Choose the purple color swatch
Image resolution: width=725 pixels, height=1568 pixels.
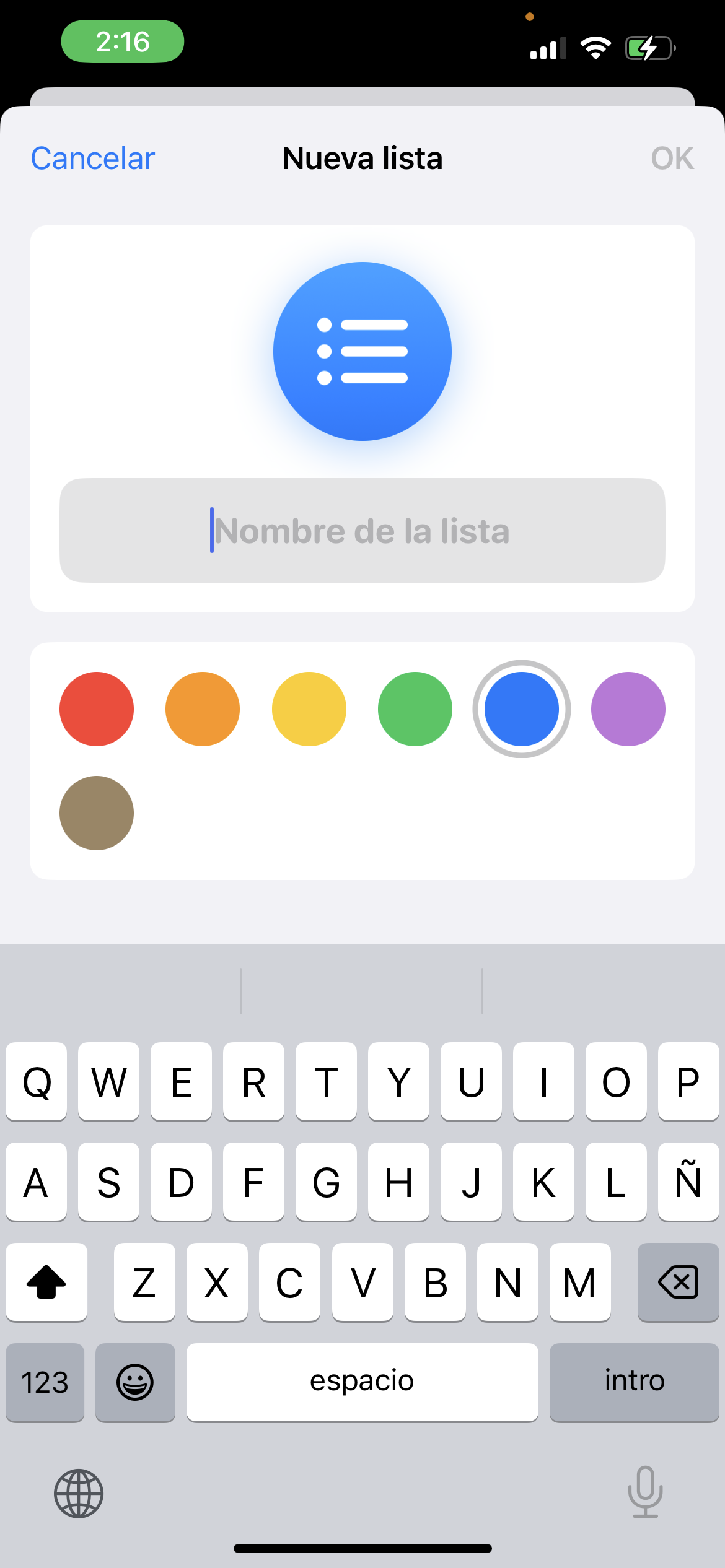coord(628,709)
